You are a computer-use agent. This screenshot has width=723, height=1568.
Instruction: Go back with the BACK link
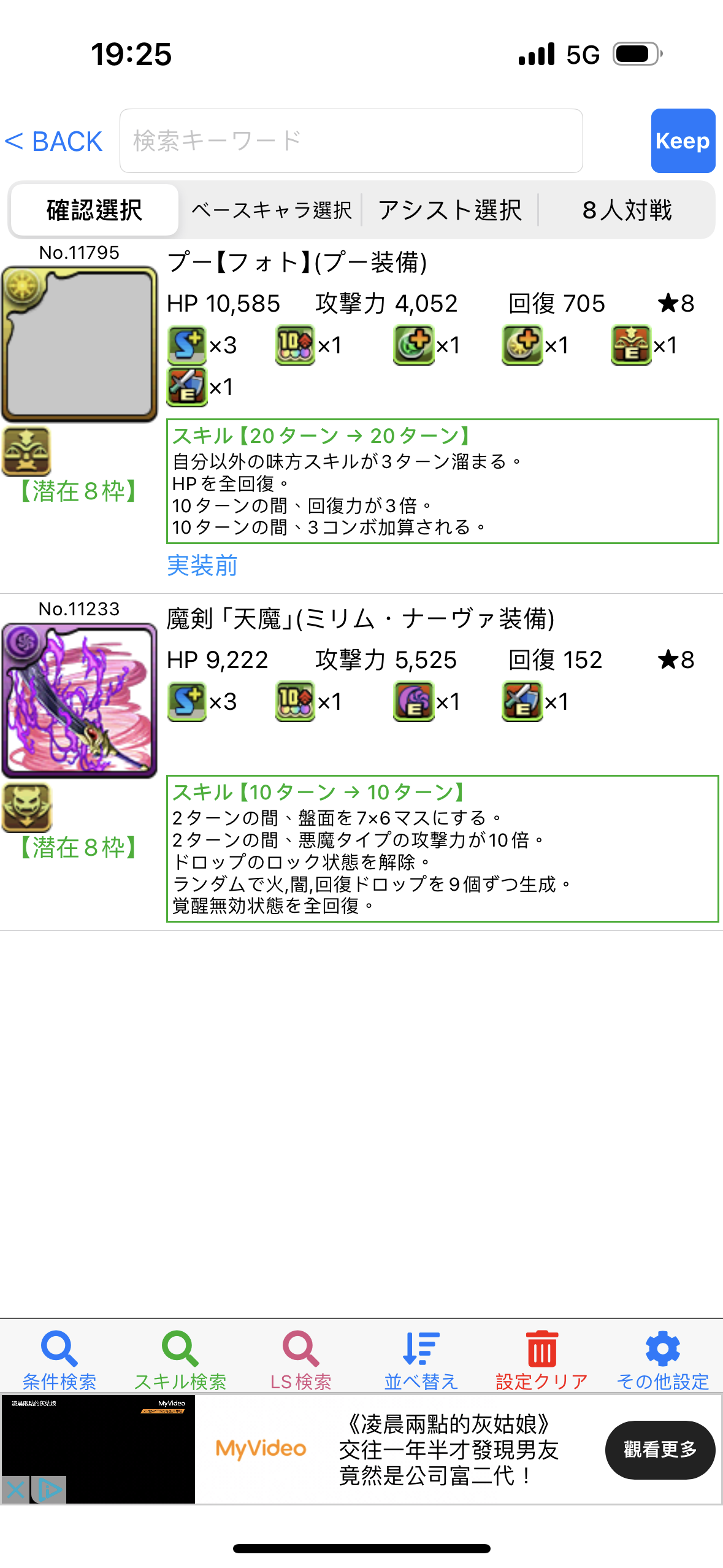tap(54, 142)
